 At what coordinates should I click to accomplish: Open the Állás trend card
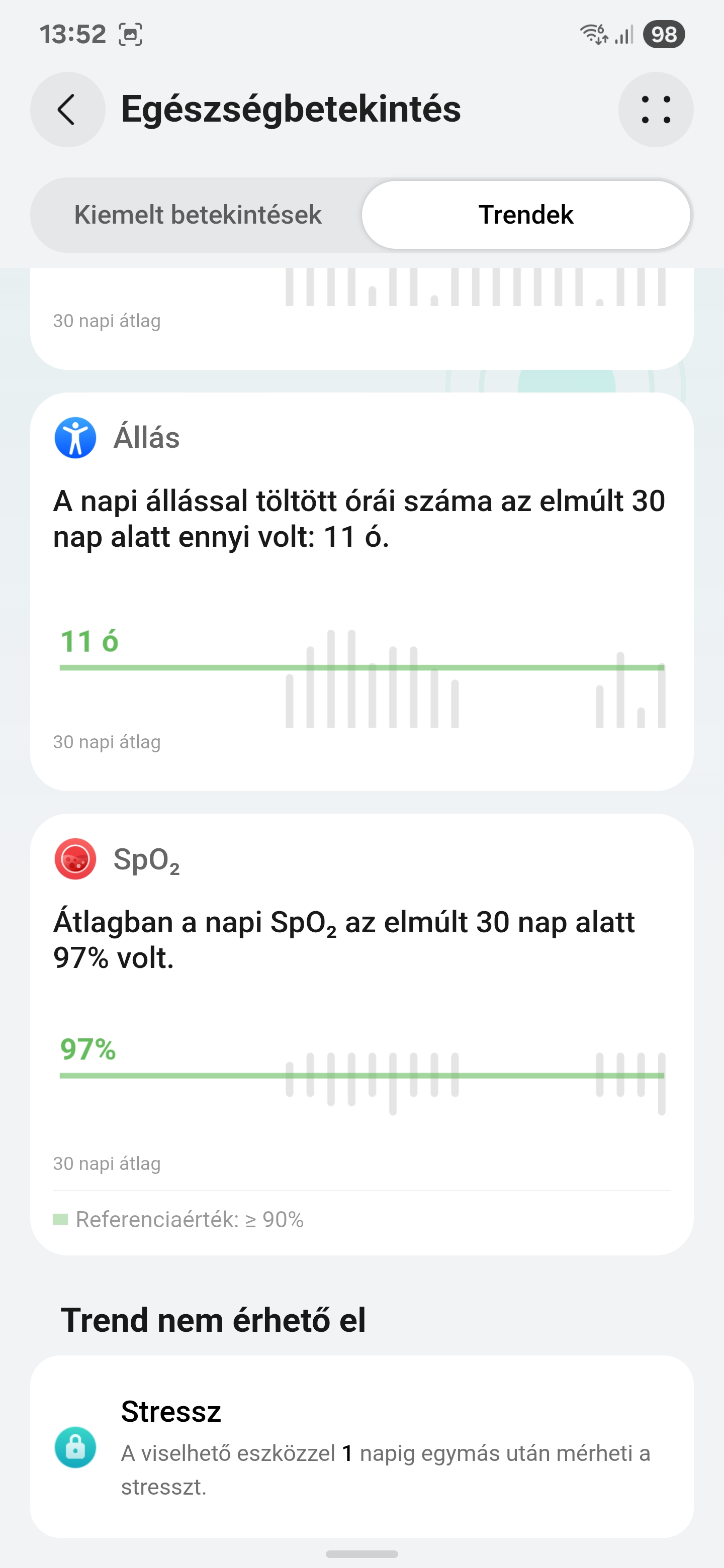coord(361,592)
